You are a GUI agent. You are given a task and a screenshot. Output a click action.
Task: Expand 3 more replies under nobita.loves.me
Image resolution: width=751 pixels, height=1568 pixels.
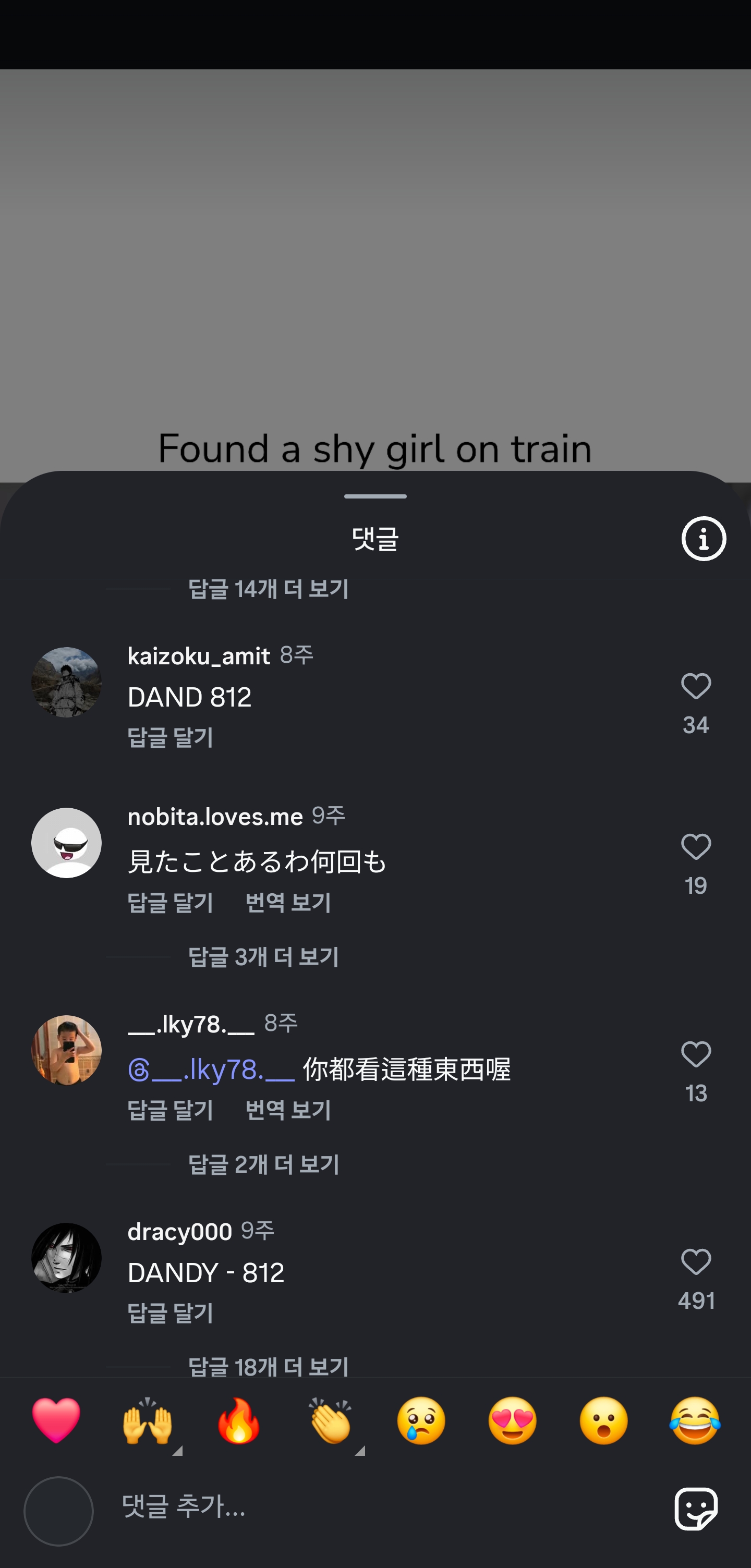[263, 957]
